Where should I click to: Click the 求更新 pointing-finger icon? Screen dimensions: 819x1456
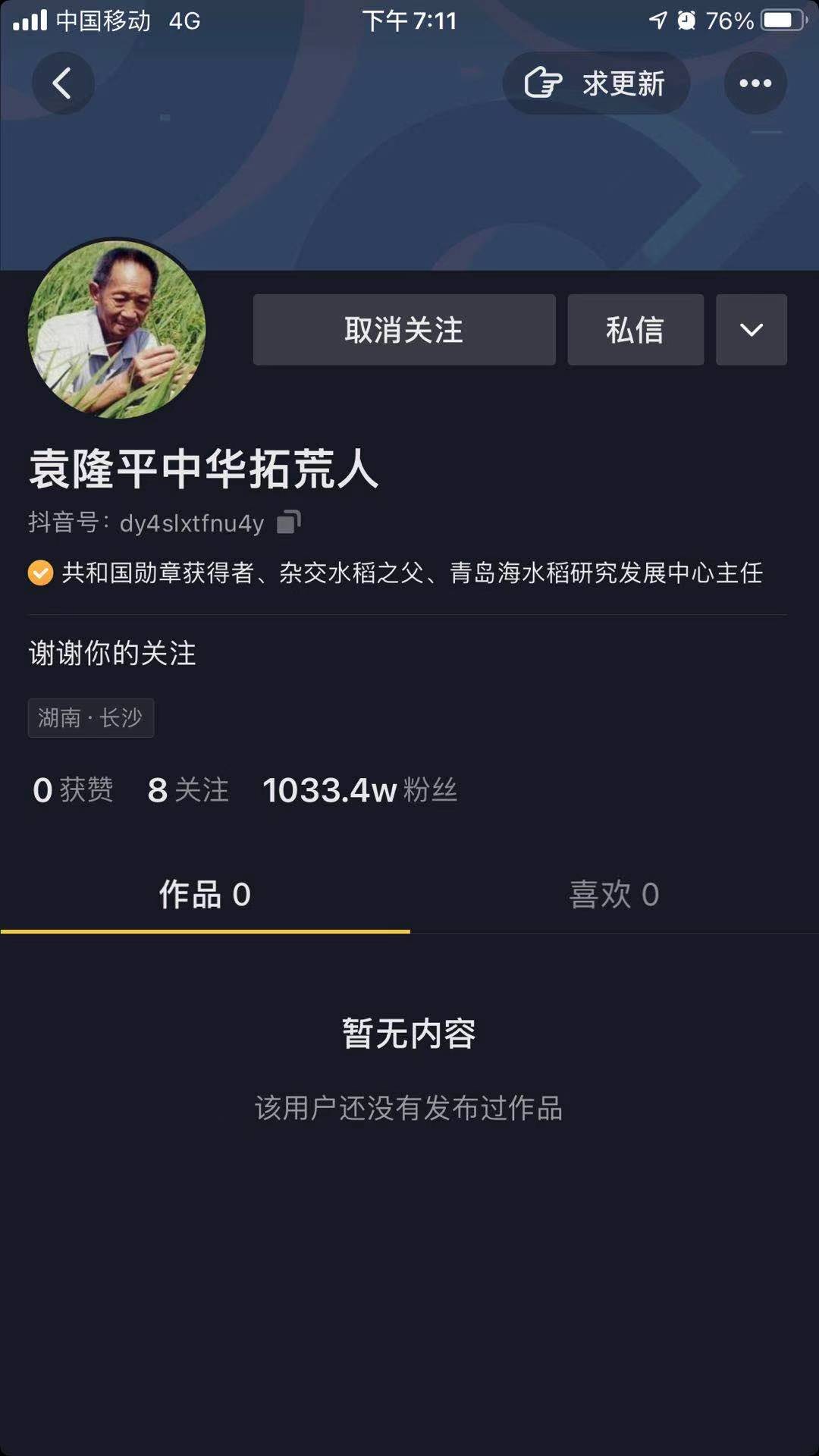(x=543, y=83)
